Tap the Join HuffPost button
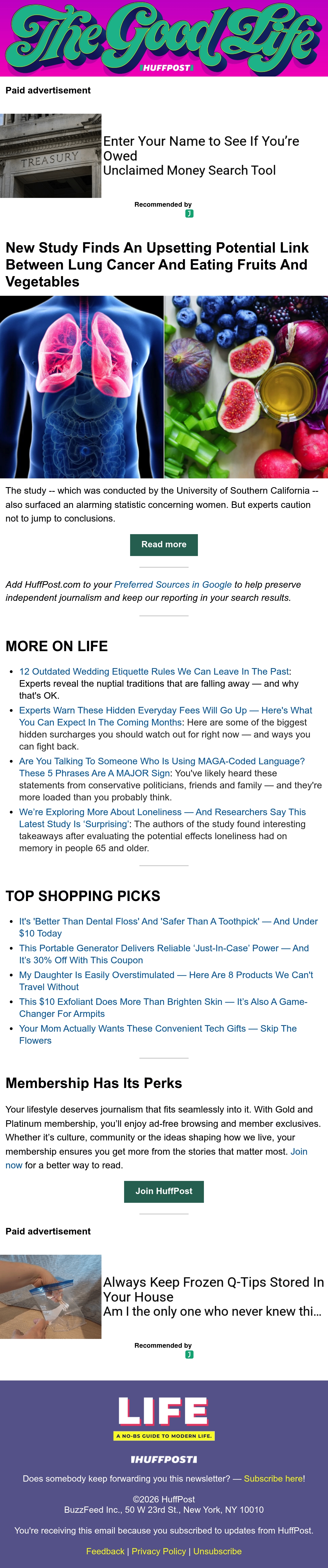Viewport: 328px width, 1568px height. [164, 1192]
